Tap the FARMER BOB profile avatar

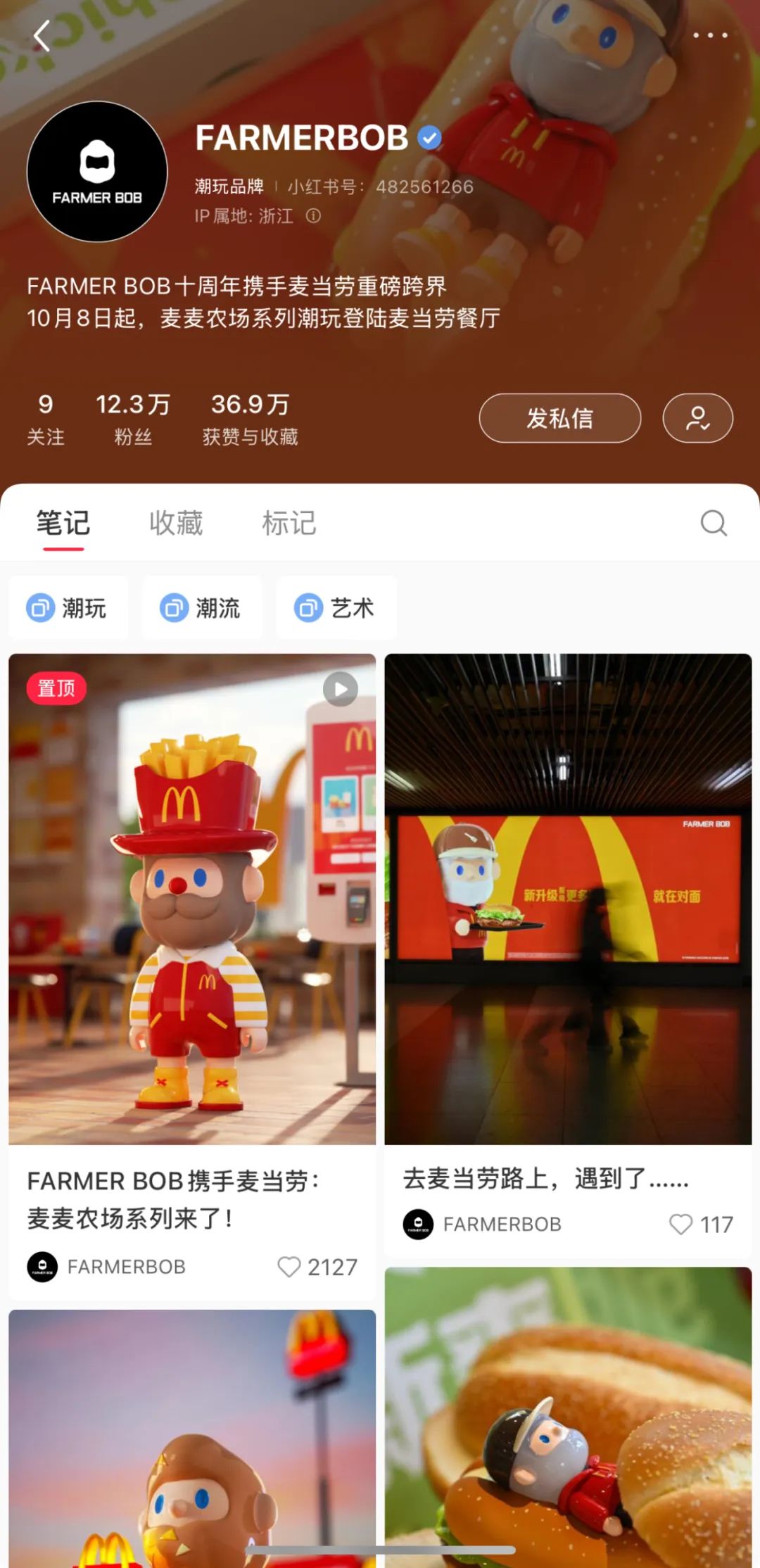click(97, 172)
